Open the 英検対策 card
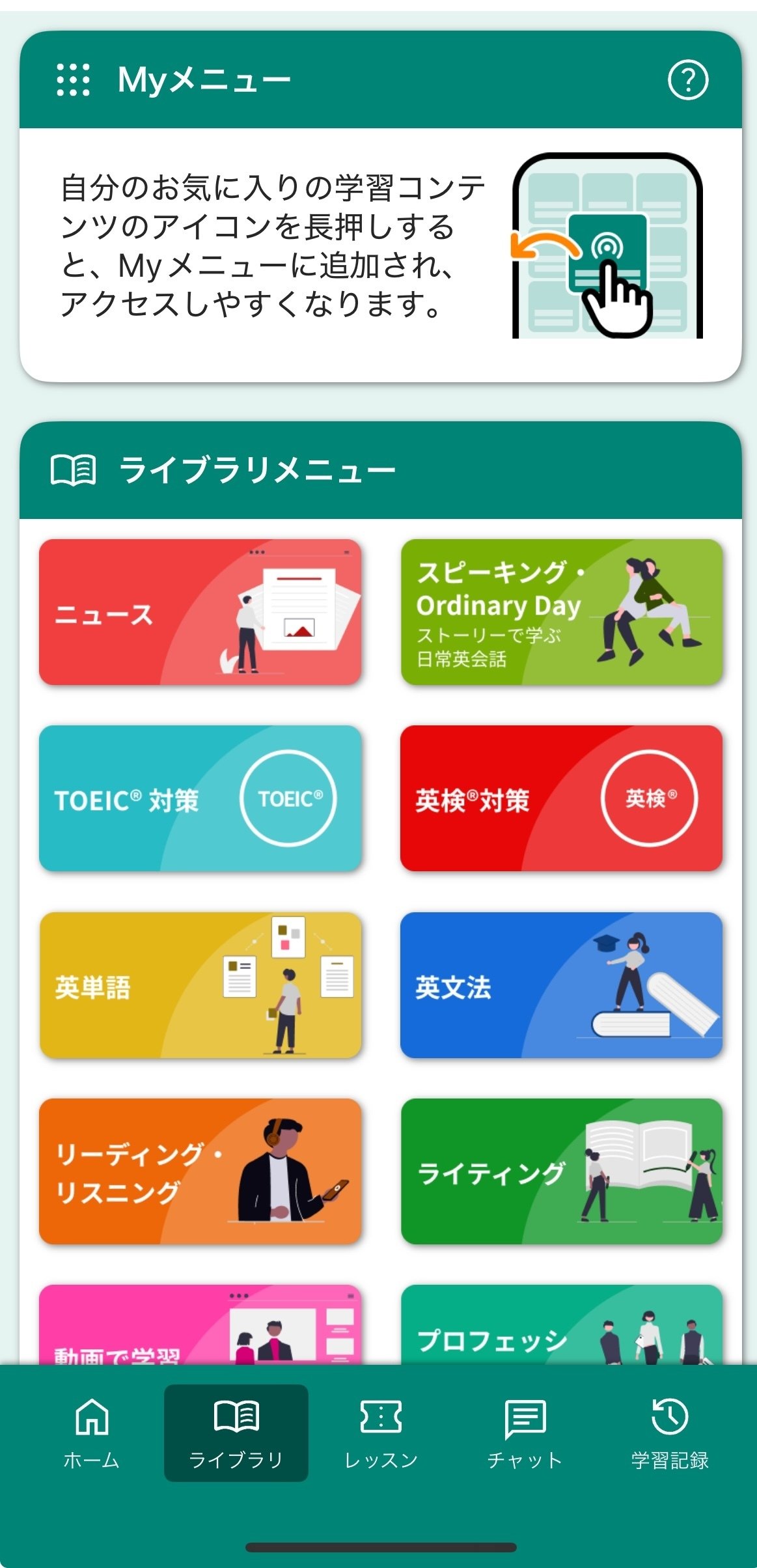The image size is (757, 1568). tap(561, 798)
